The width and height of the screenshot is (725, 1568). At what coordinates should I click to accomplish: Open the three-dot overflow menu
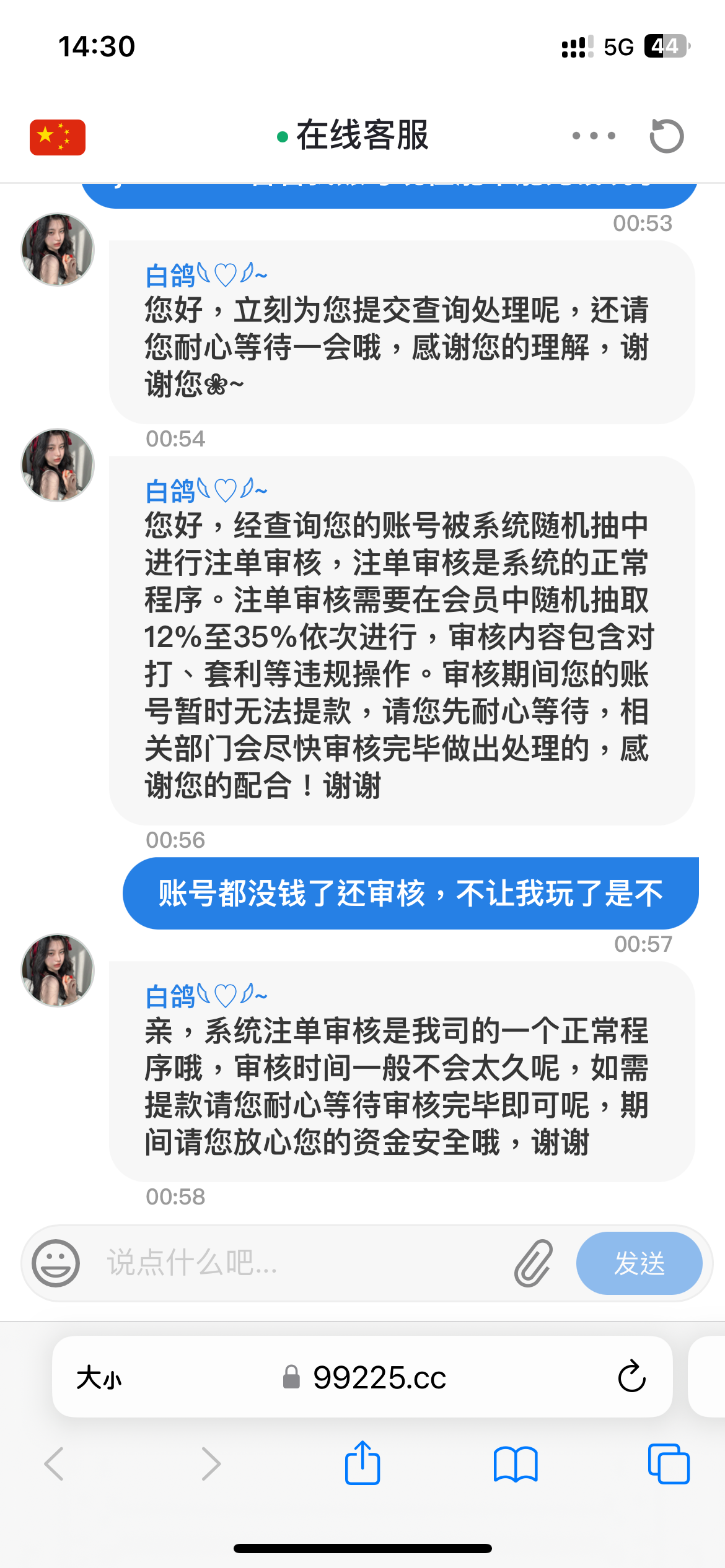pos(594,136)
